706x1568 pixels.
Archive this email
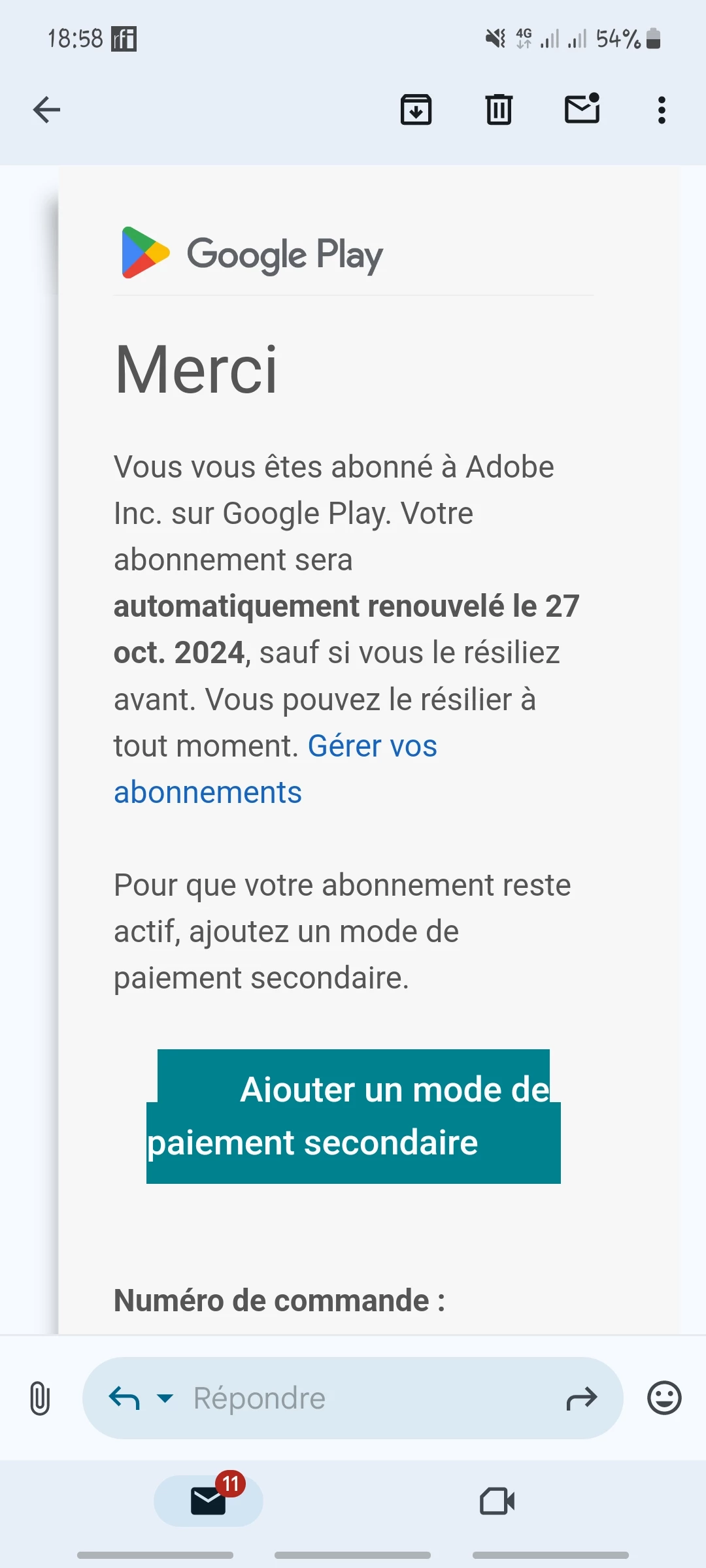click(416, 110)
